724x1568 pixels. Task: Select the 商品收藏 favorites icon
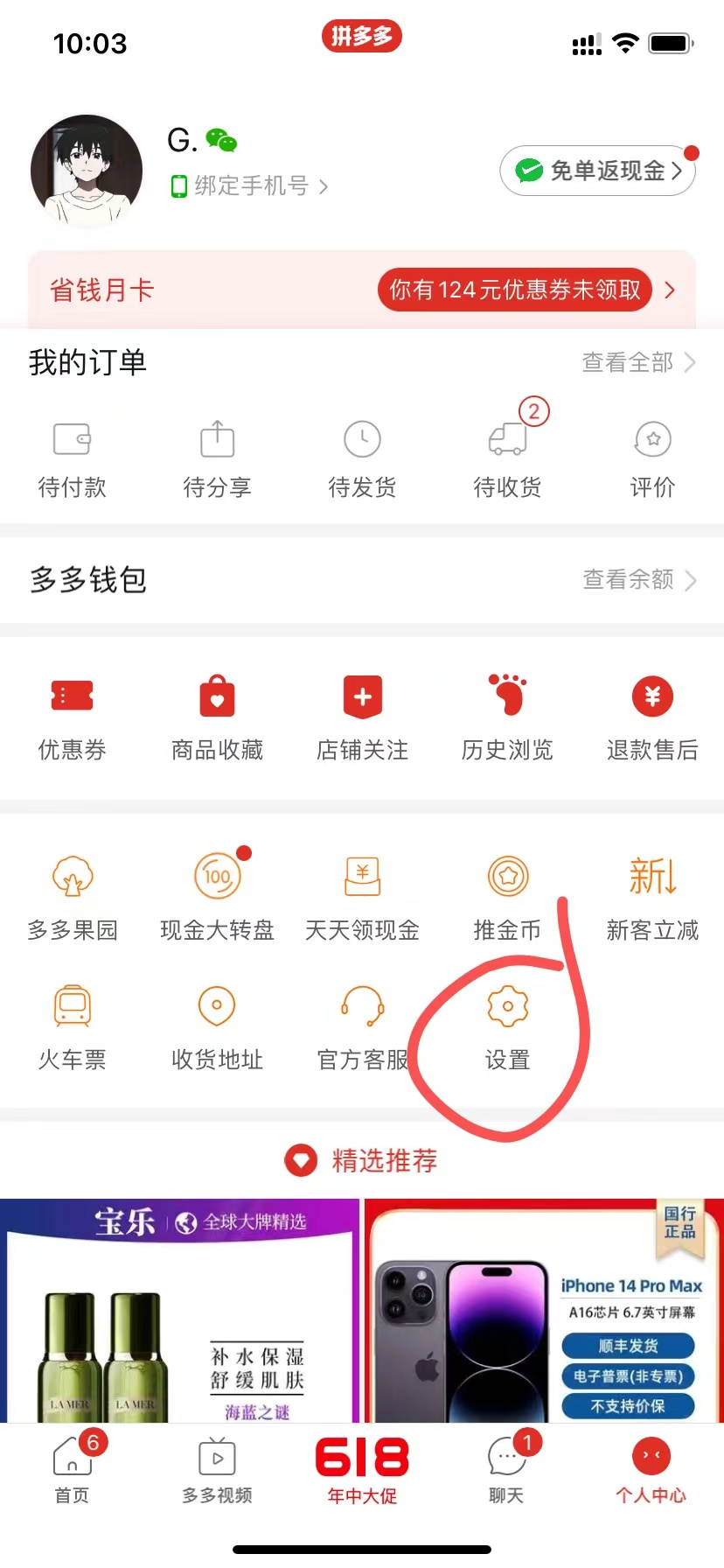point(217,696)
